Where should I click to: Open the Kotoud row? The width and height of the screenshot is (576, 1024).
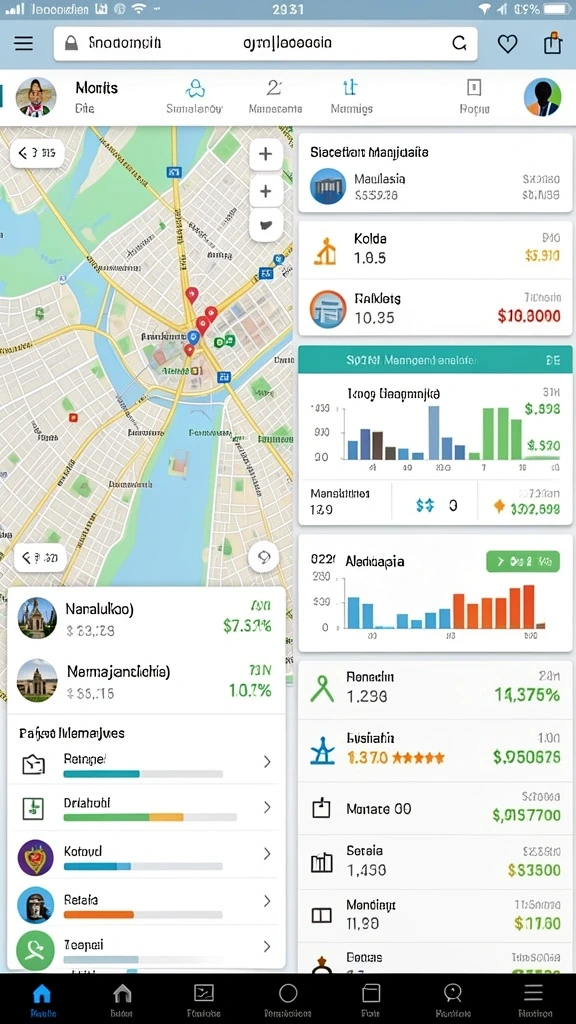point(146,856)
